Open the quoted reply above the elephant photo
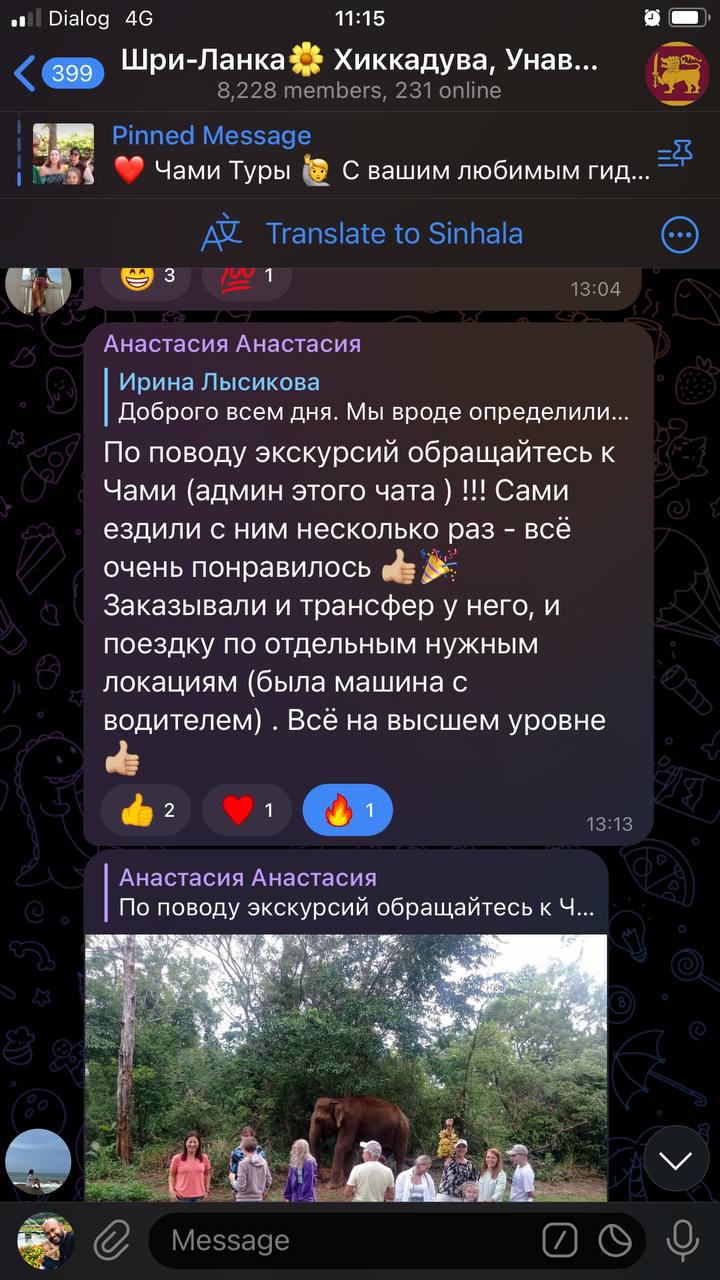 coord(356,893)
